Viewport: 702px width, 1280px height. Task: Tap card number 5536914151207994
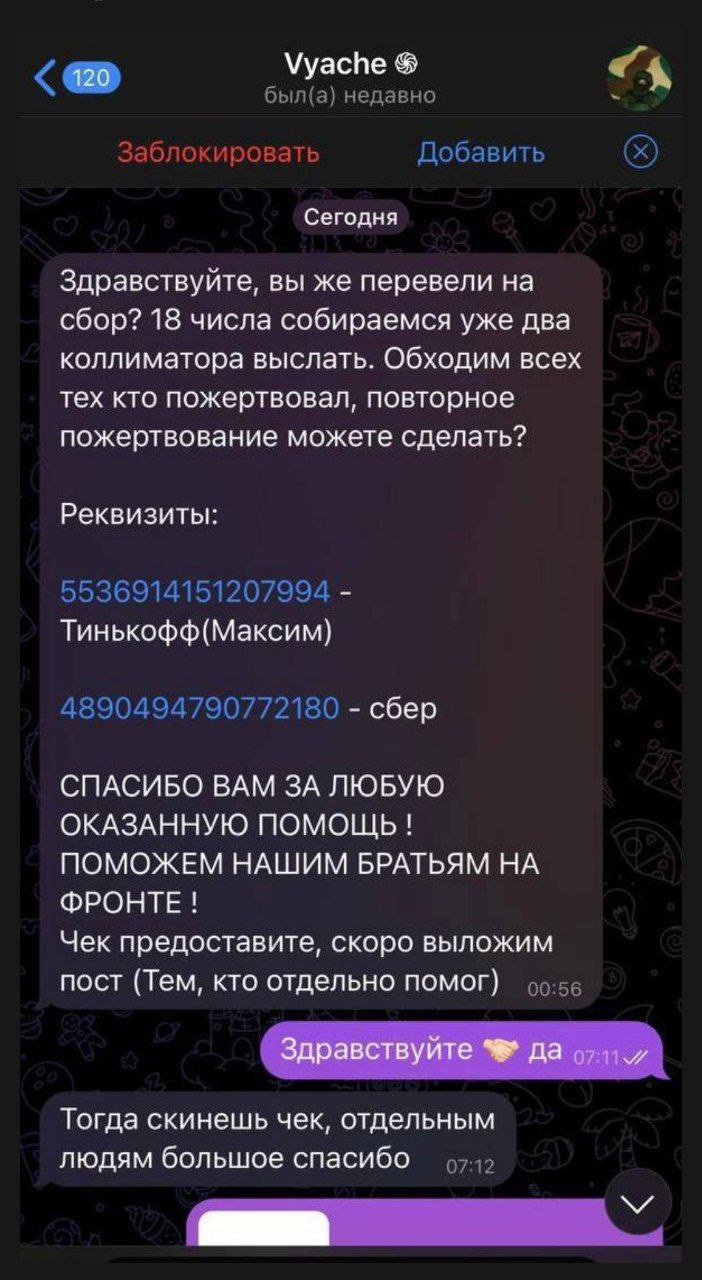pyautogui.click(x=195, y=592)
